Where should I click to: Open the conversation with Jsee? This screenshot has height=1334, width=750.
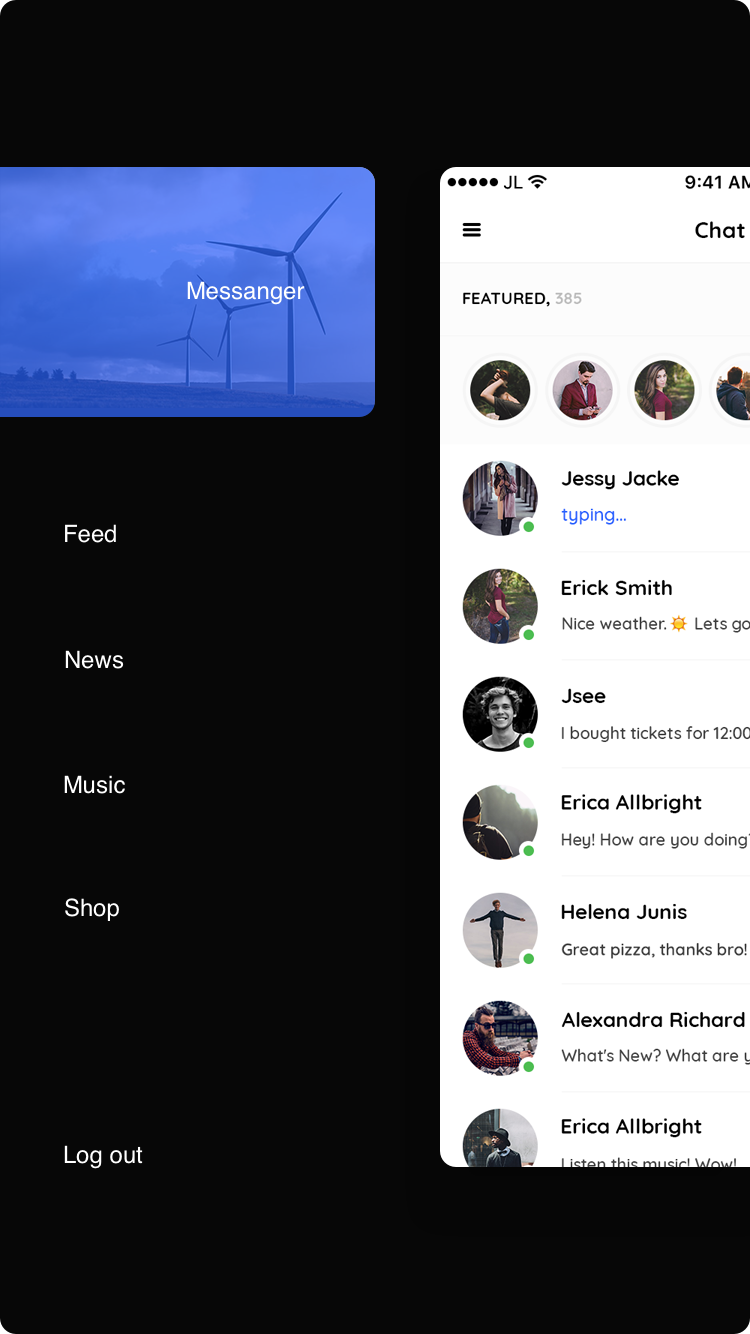click(620, 714)
